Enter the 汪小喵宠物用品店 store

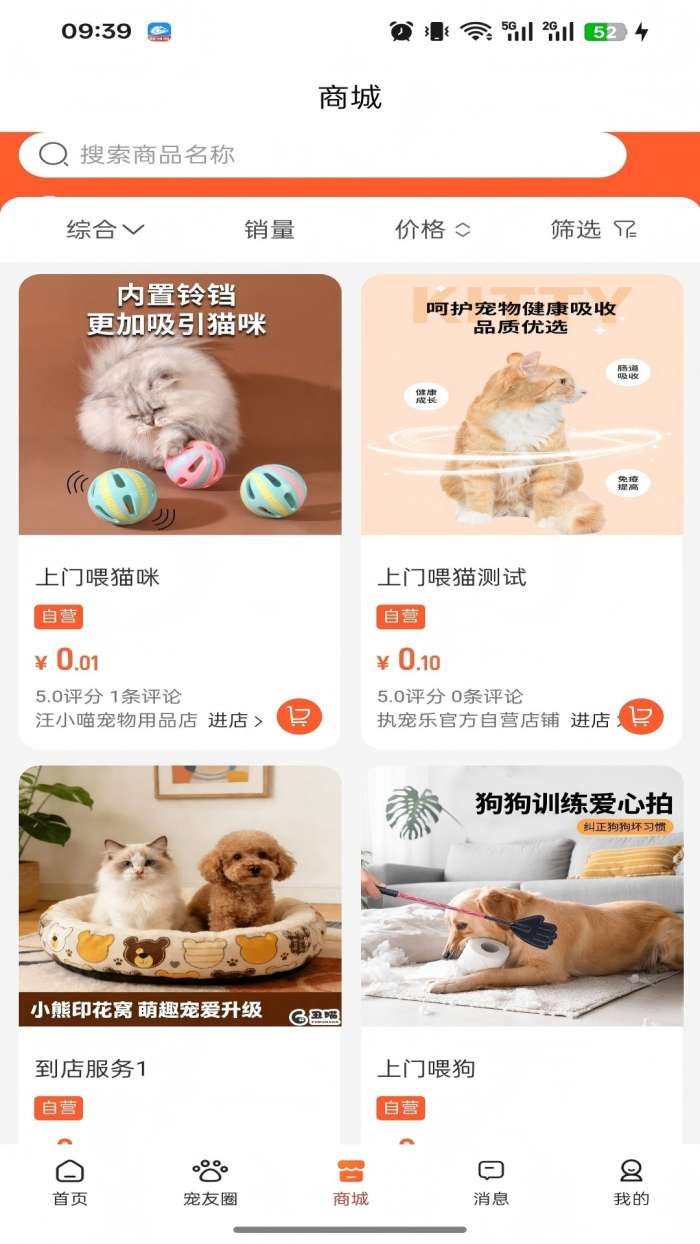236,720
